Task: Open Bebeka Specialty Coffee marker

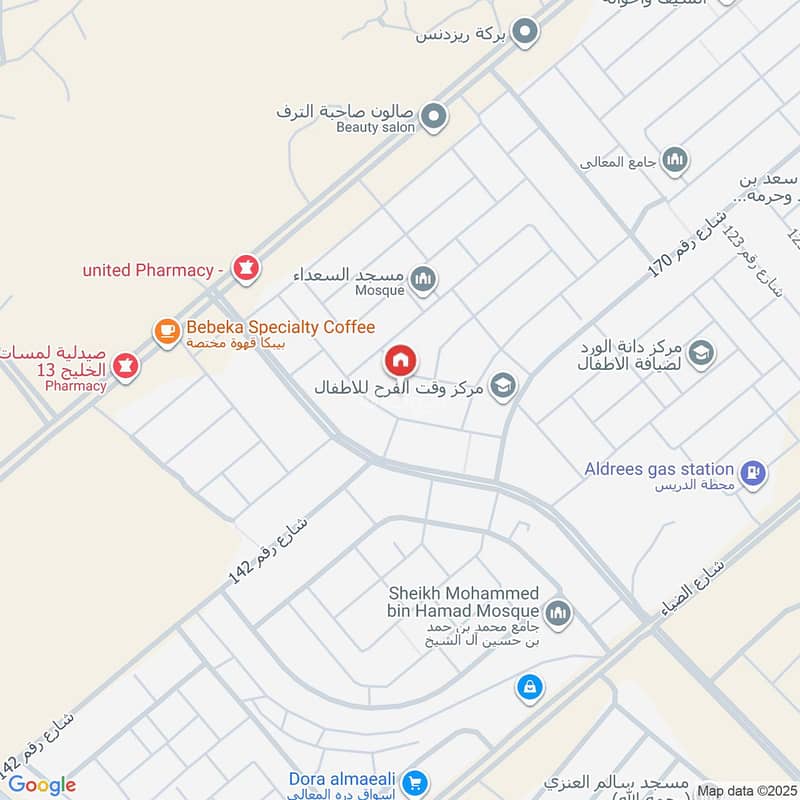Action: point(166,329)
